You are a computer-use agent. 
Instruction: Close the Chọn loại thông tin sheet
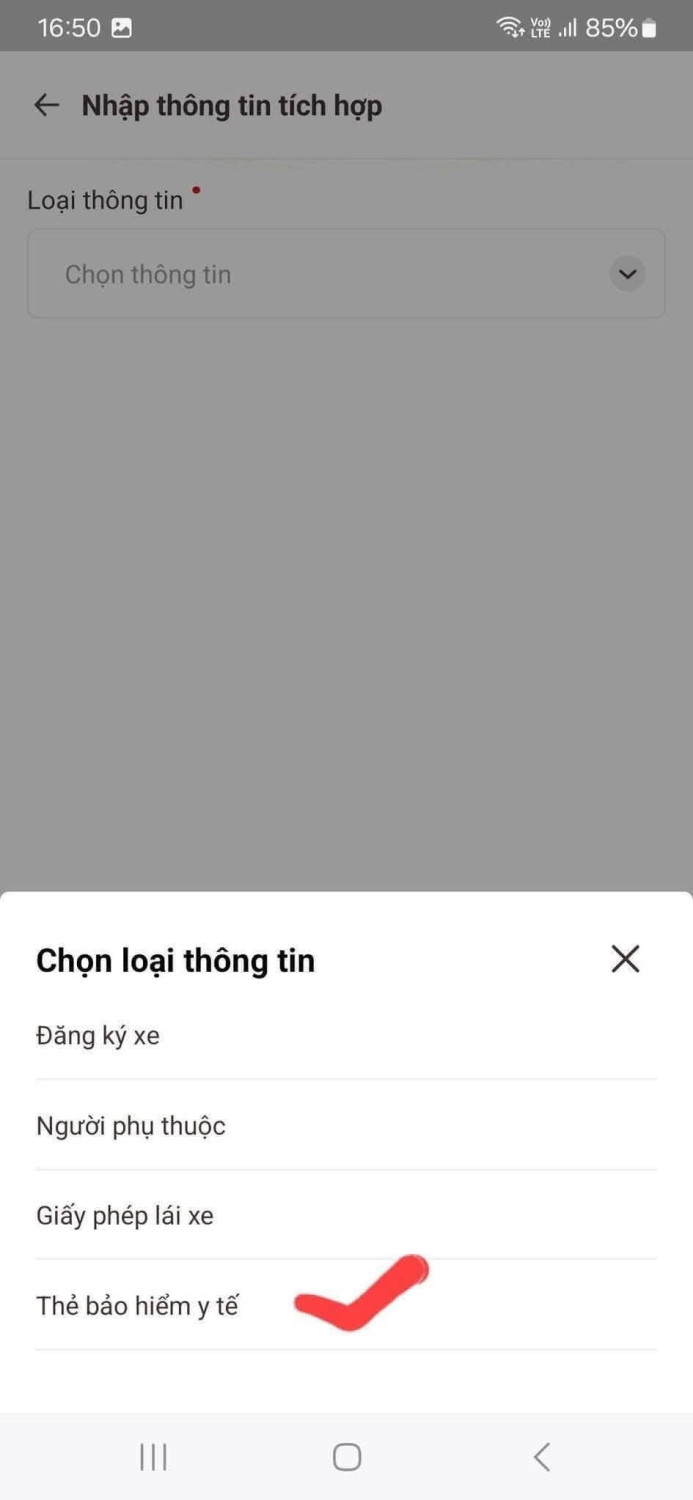point(625,959)
